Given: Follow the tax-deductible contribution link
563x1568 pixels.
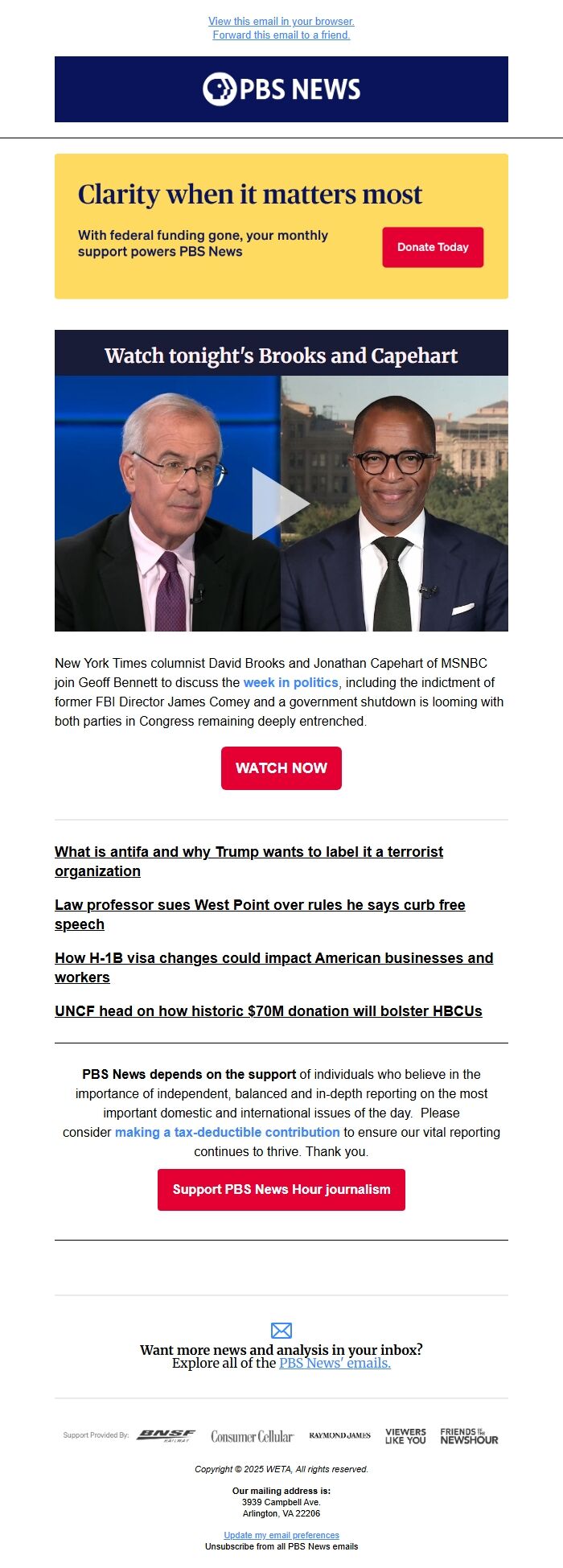Looking at the screenshot, I should 227,1132.
